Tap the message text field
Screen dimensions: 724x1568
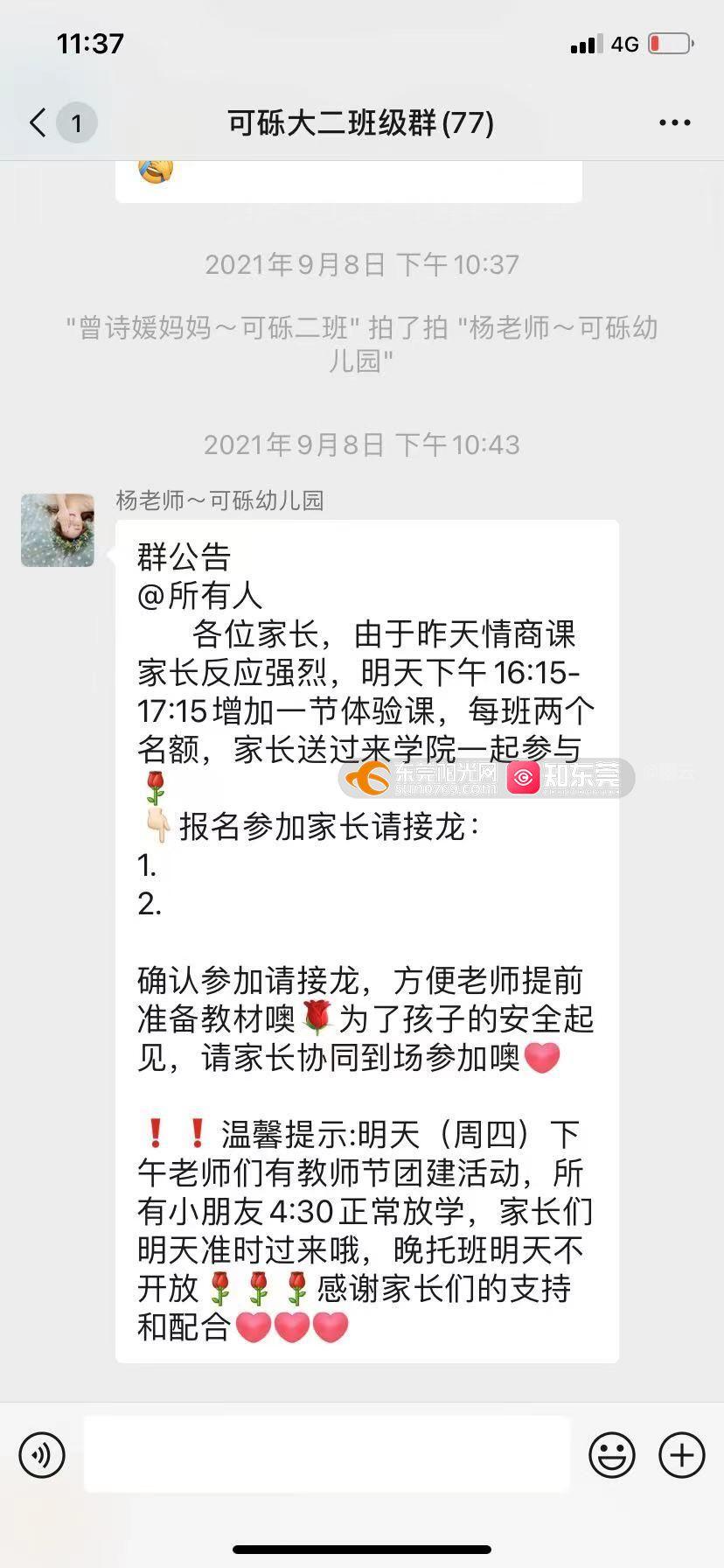327,1455
